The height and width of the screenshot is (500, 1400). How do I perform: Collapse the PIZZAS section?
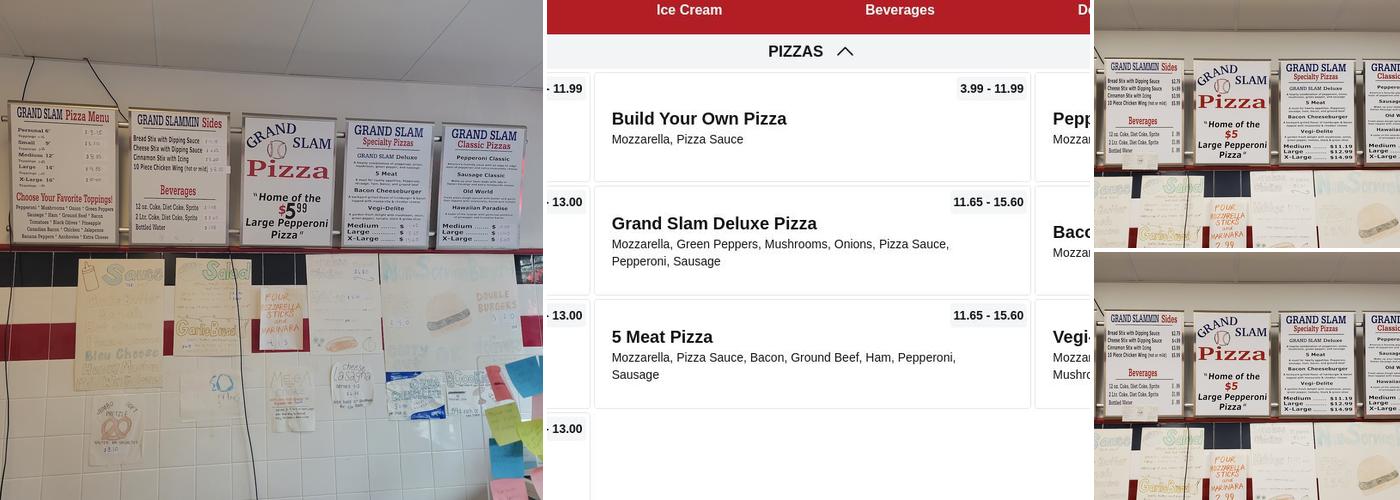pos(811,52)
